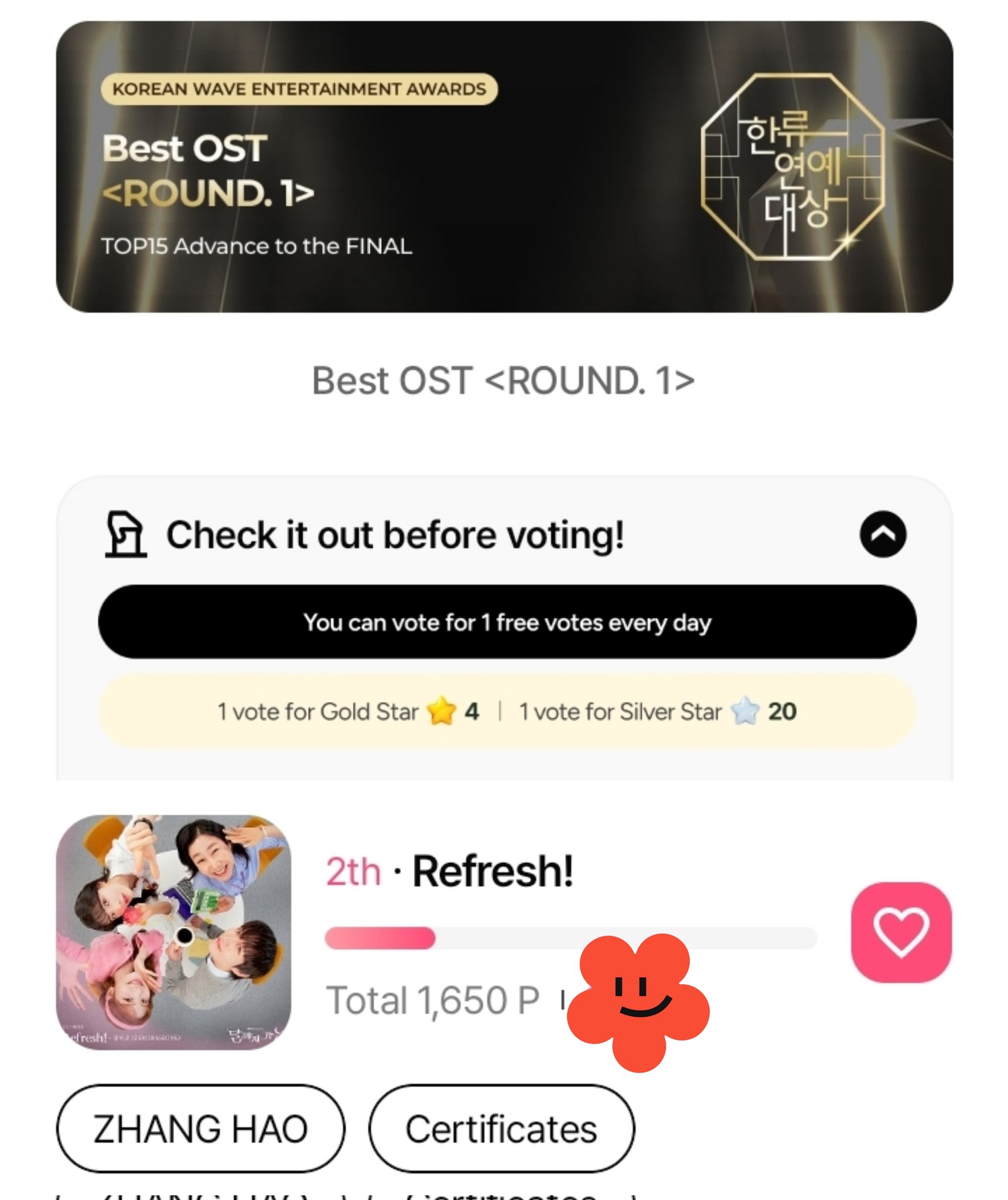1008x1200 pixels.
Task: Open the Certificates chip
Action: click(x=501, y=1128)
